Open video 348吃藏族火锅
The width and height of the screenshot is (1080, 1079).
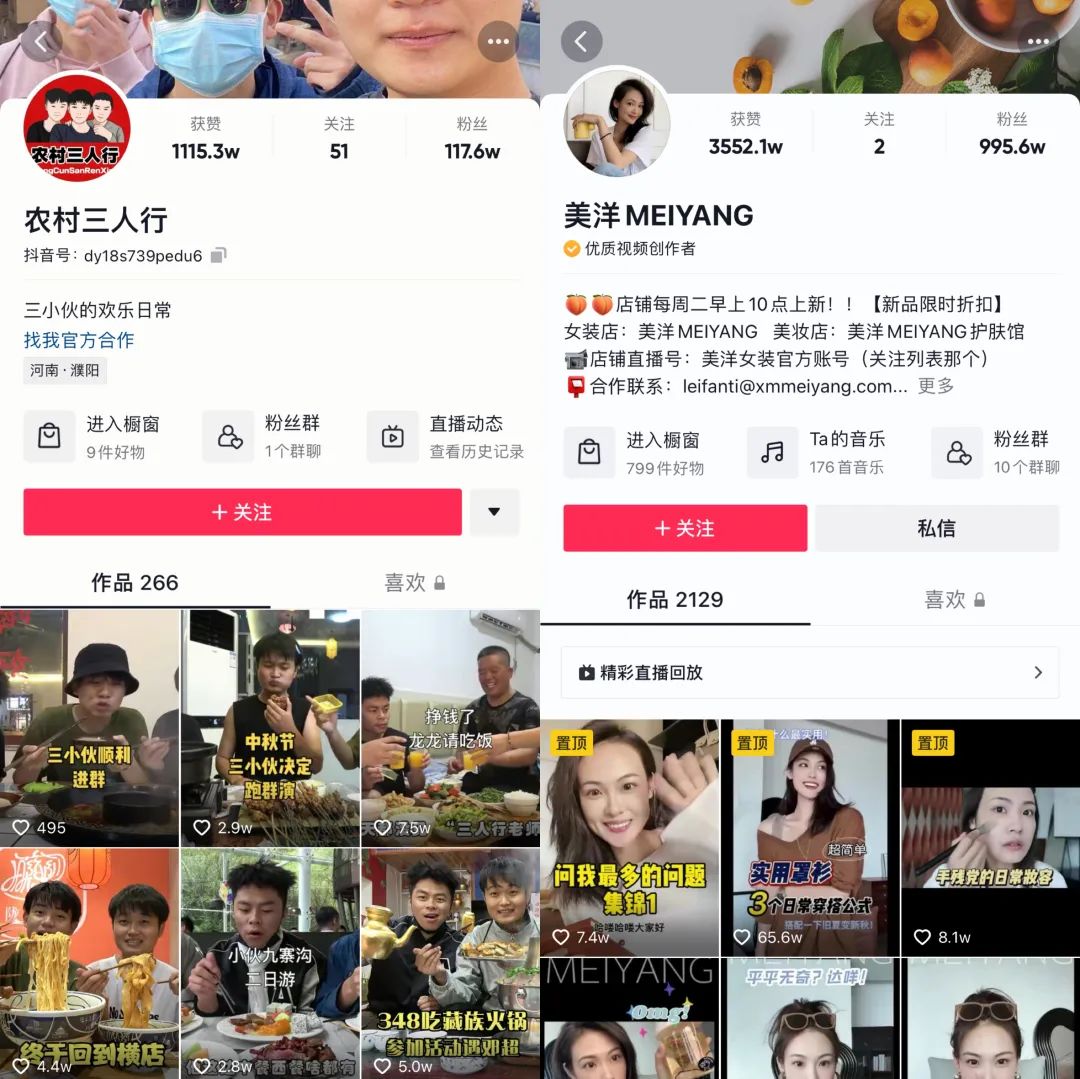450,963
